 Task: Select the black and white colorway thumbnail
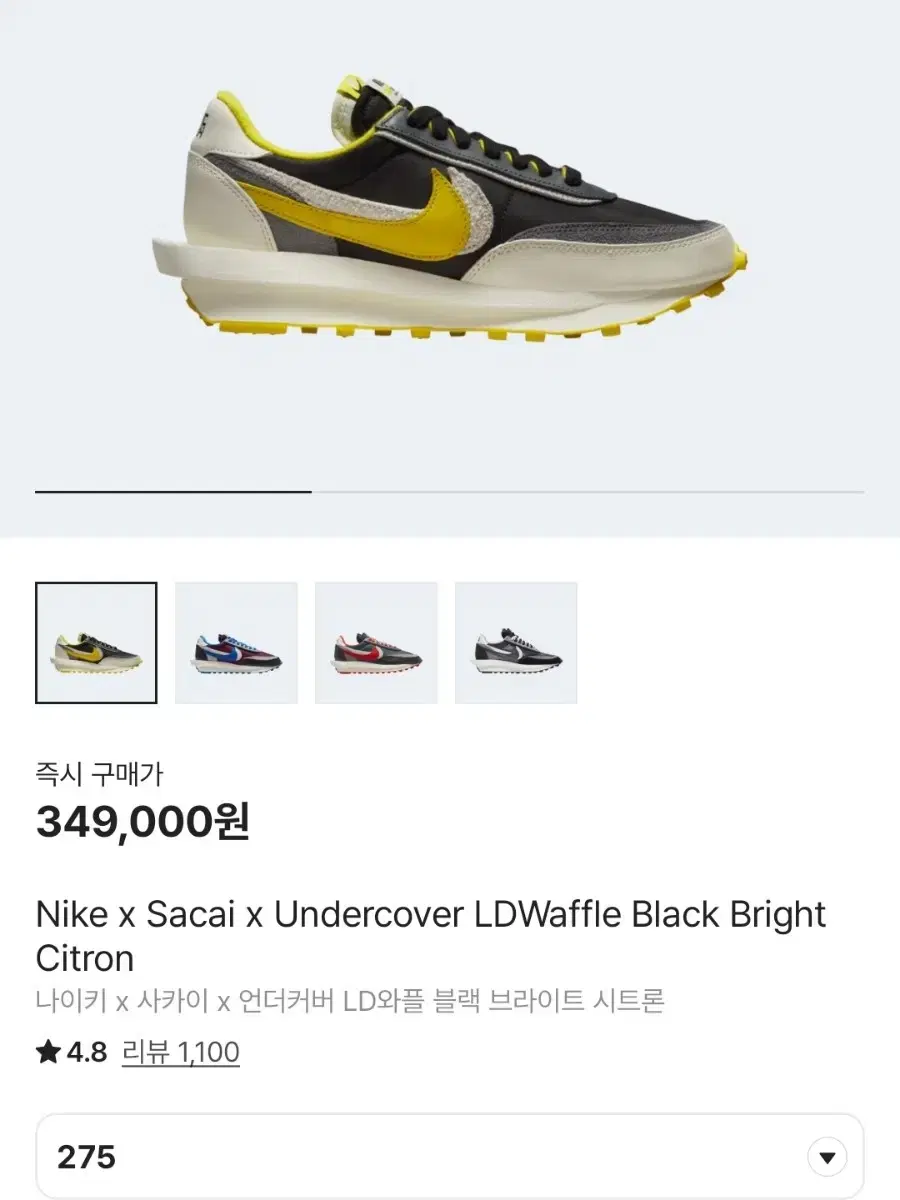(516, 642)
